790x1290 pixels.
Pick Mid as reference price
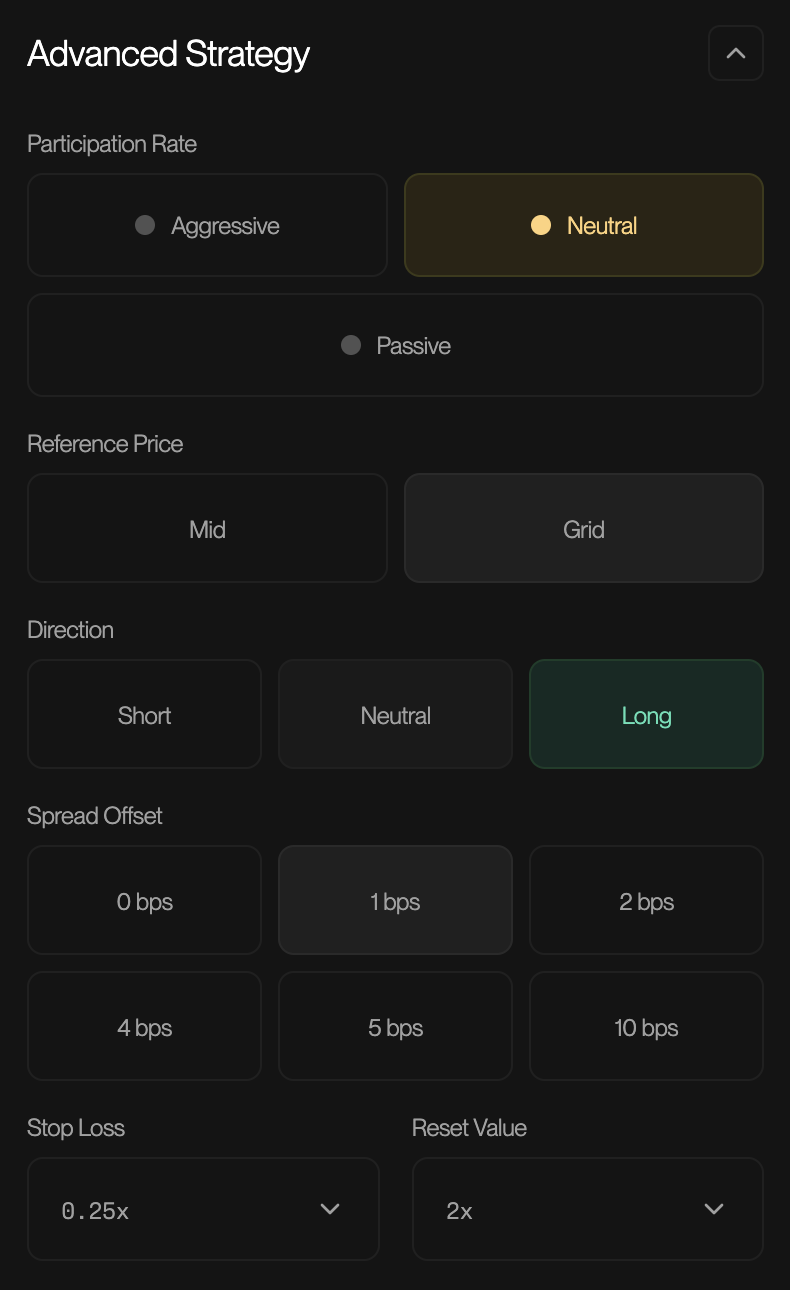coord(207,529)
